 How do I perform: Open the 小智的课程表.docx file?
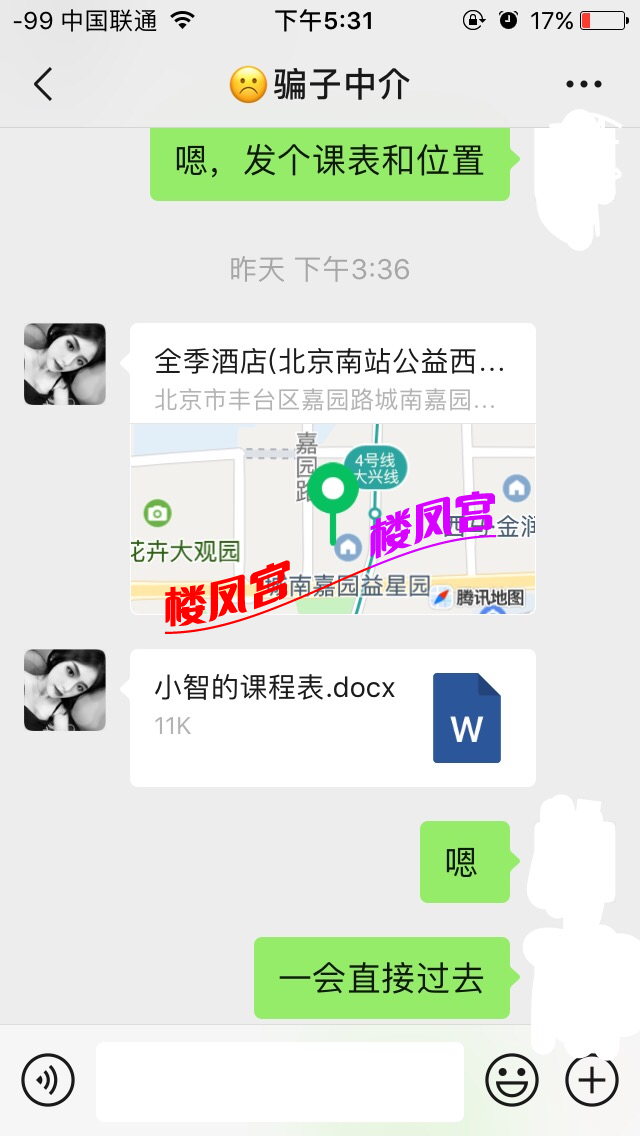[333, 718]
